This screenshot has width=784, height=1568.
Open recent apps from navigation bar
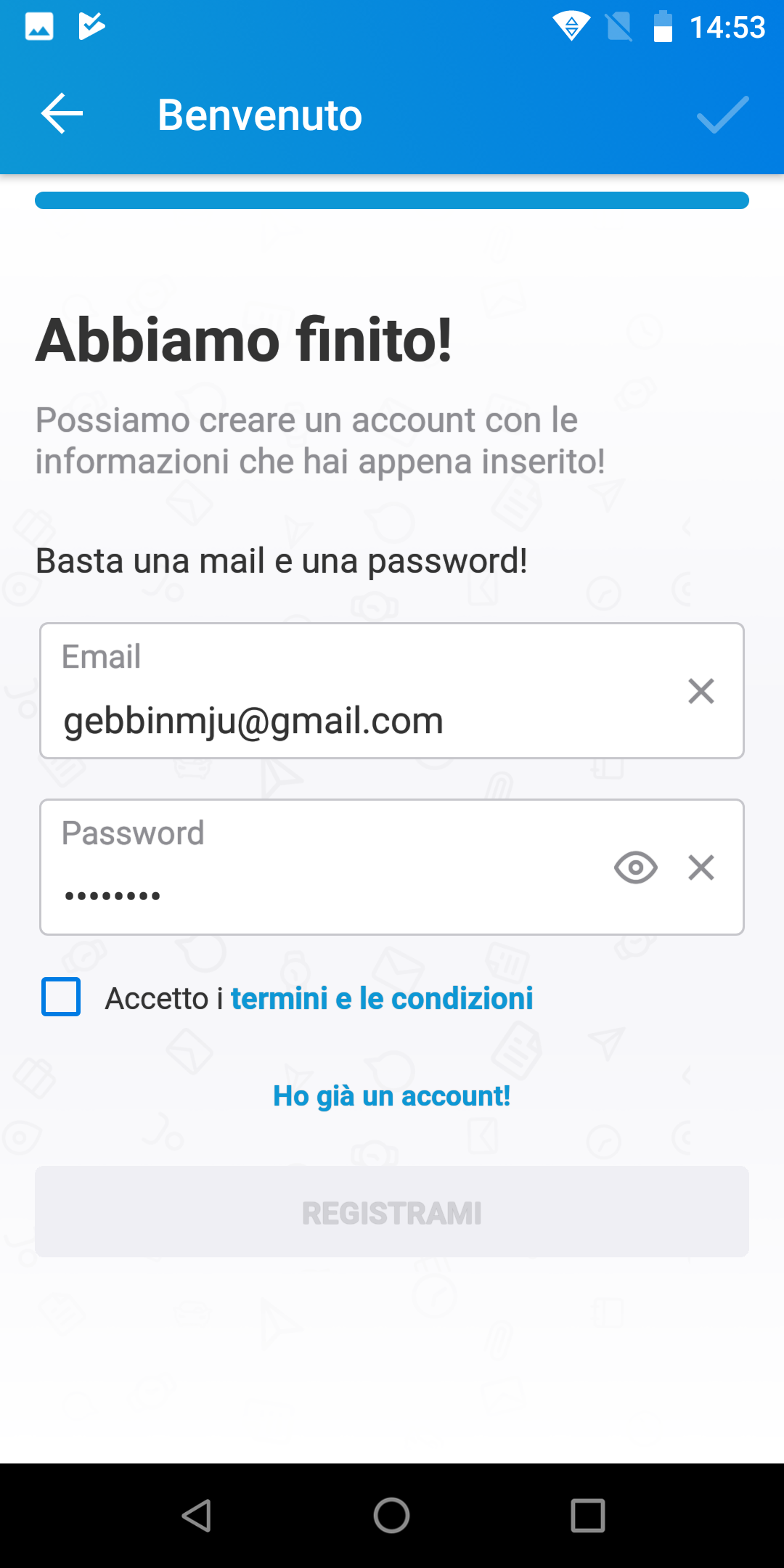(x=588, y=1516)
